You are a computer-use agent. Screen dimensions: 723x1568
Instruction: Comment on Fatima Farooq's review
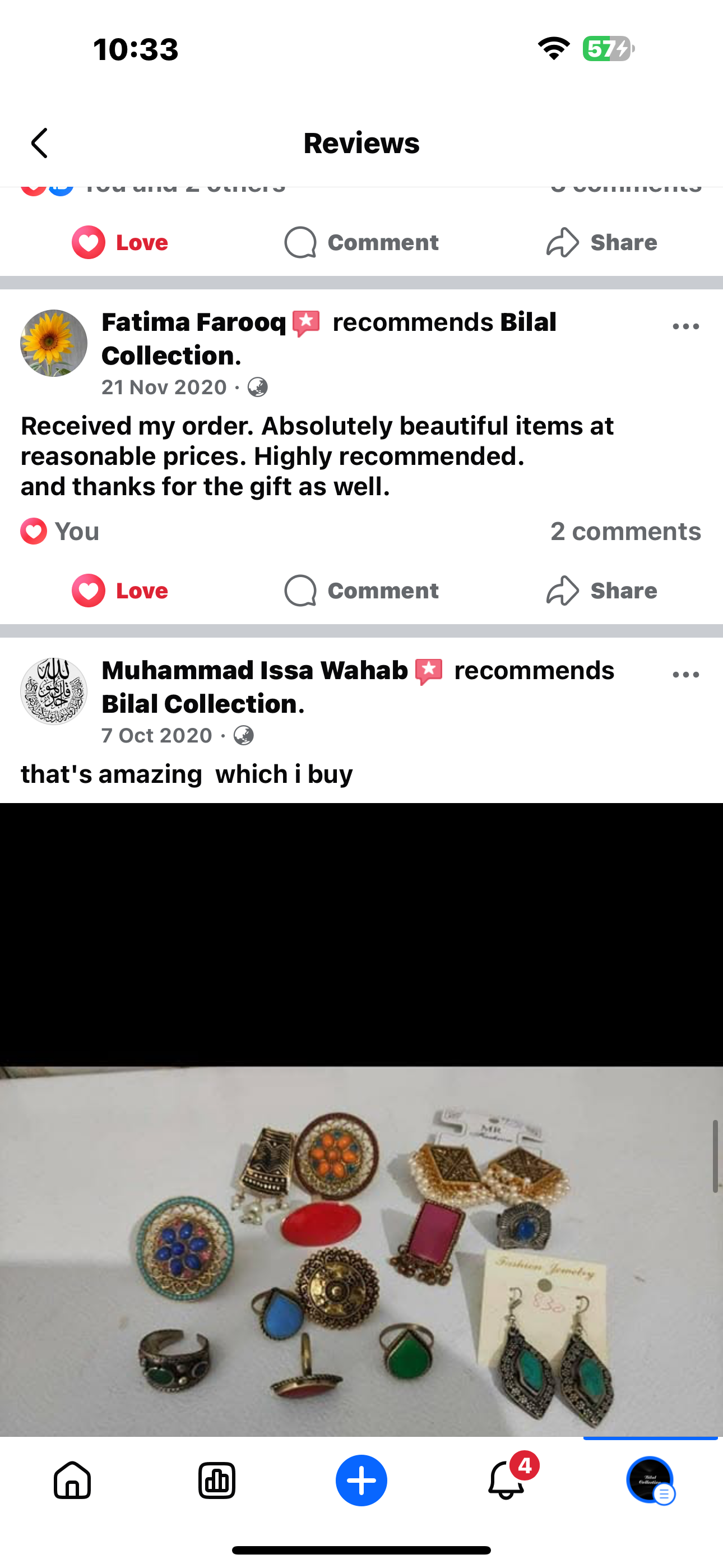pyautogui.click(x=361, y=591)
